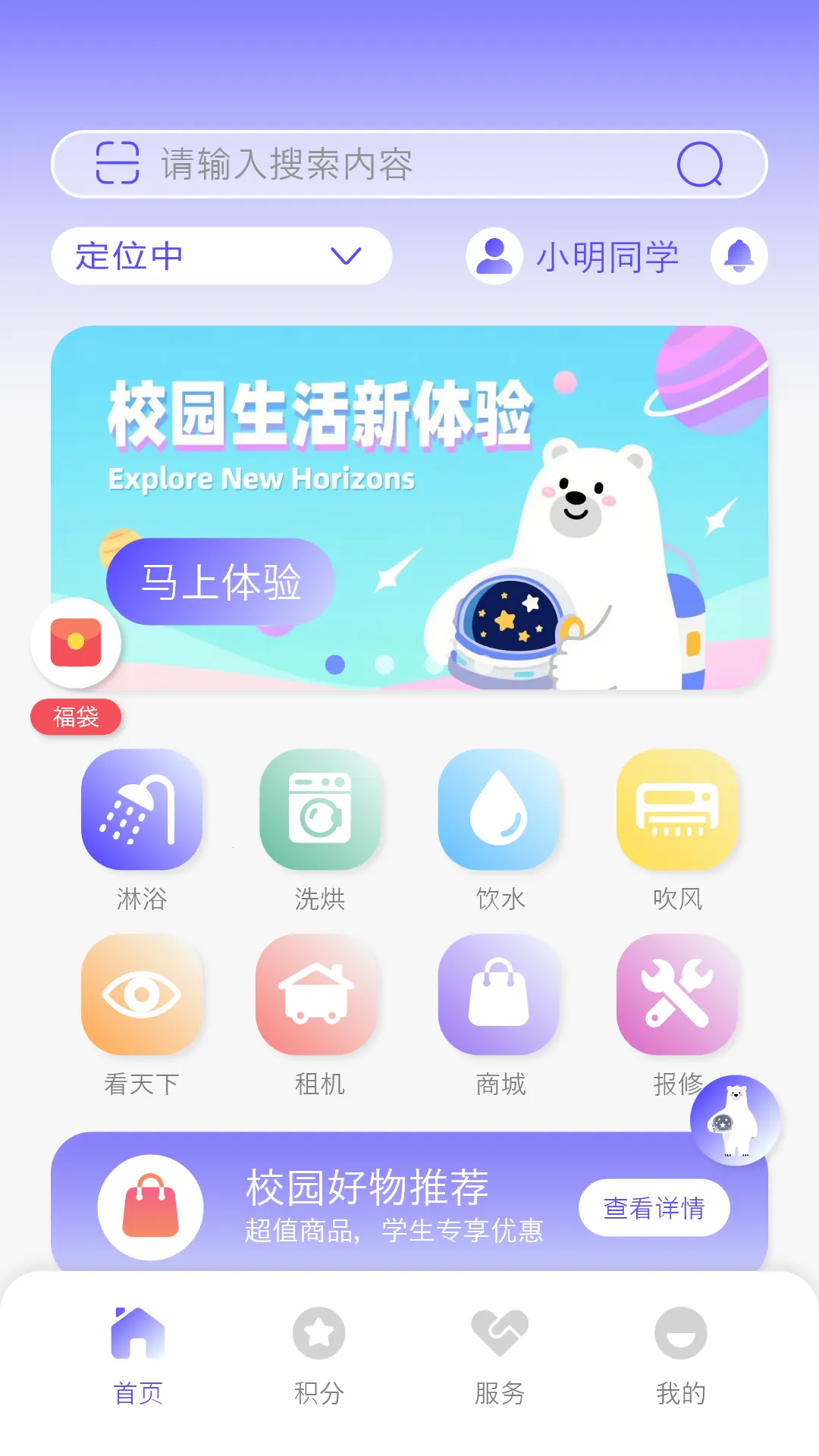Open the 看天下 eye icon service
The image size is (819, 1456).
pyautogui.click(x=141, y=994)
